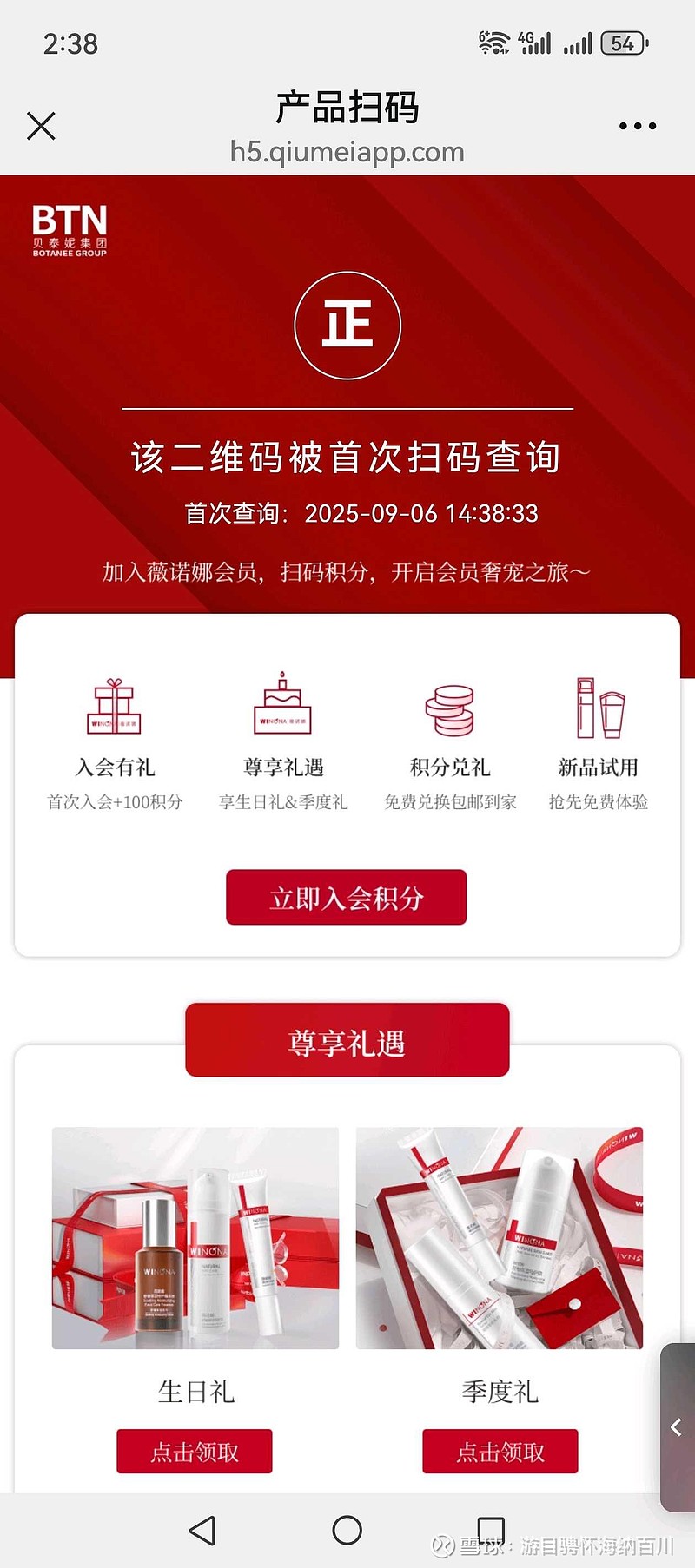Viewport: 695px width, 1568px height.
Task: Open the three-dot overflow menu
Action: (637, 126)
